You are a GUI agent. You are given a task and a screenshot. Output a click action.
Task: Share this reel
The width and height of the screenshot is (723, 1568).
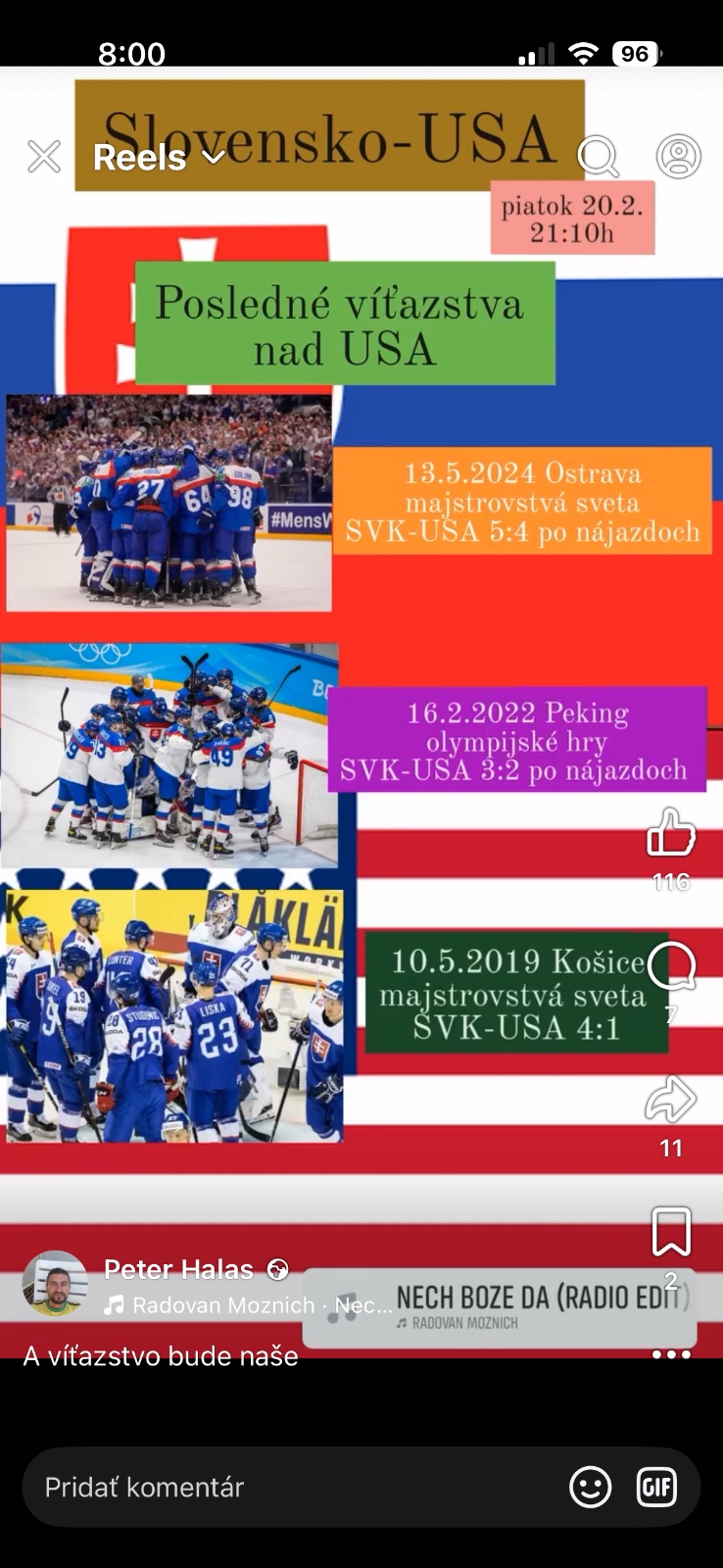[671, 1100]
